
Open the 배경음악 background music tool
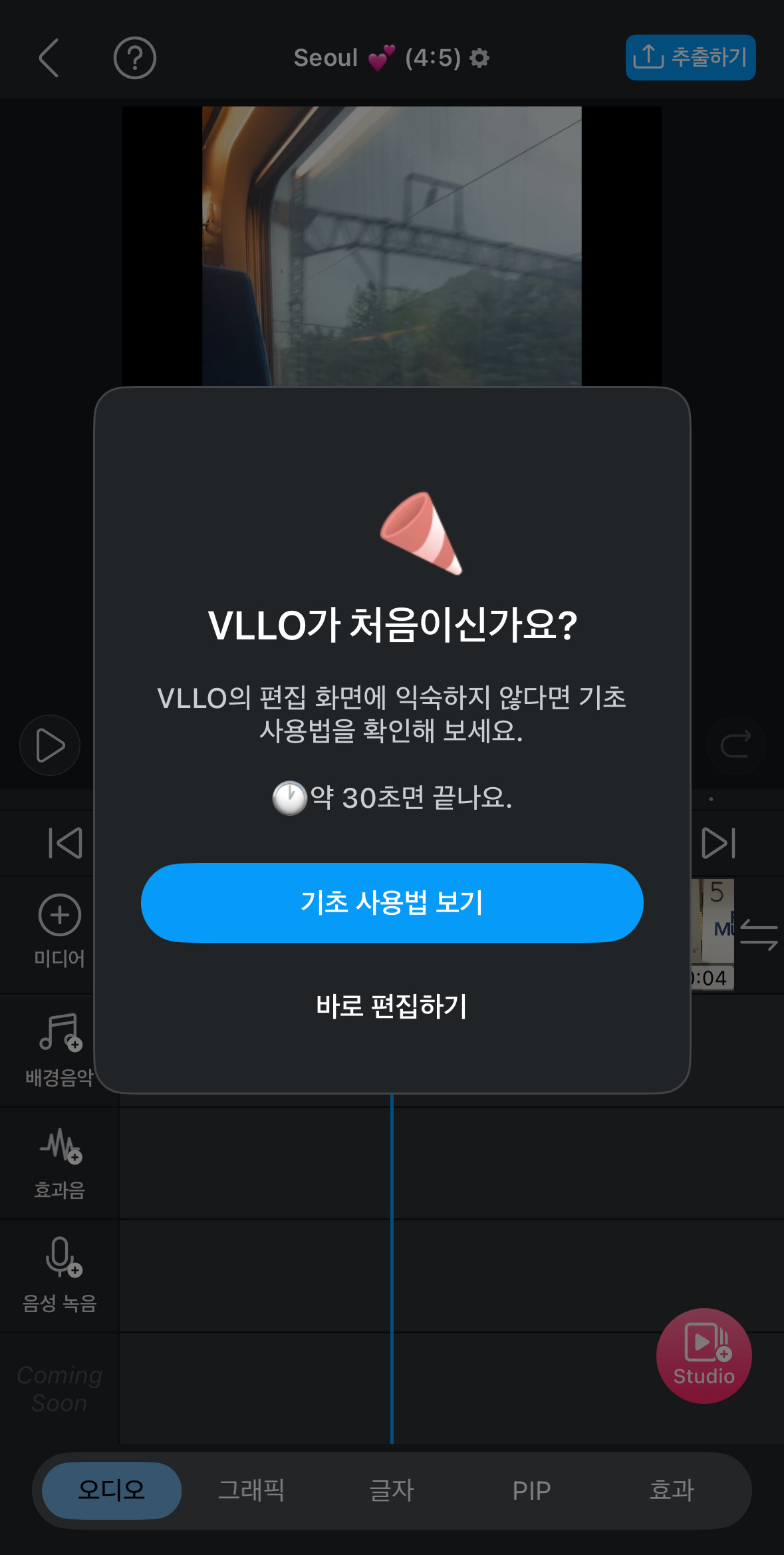click(x=59, y=1045)
